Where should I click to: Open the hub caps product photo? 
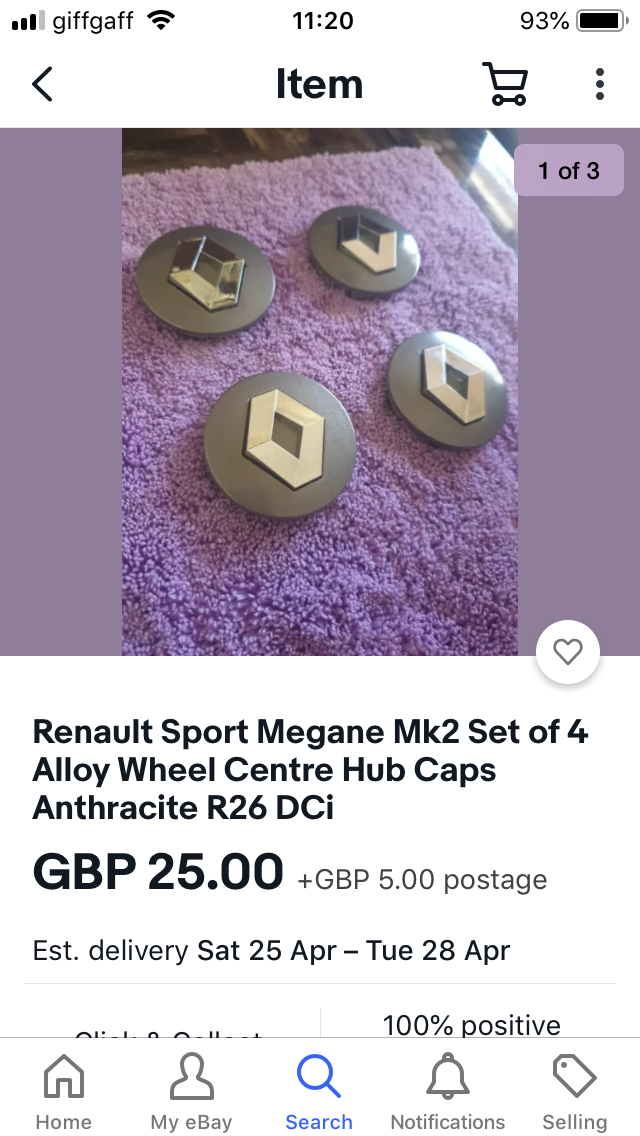320,392
